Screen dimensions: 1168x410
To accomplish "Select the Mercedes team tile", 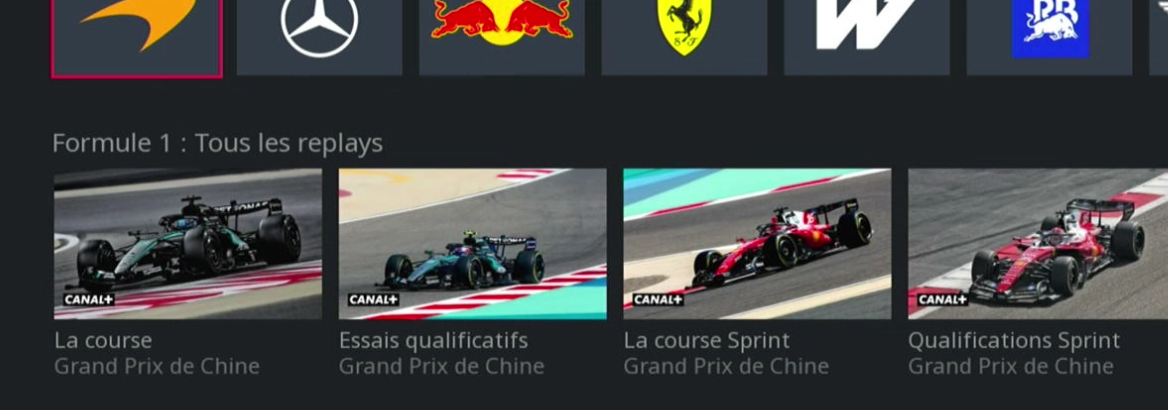I will tap(319, 35).
